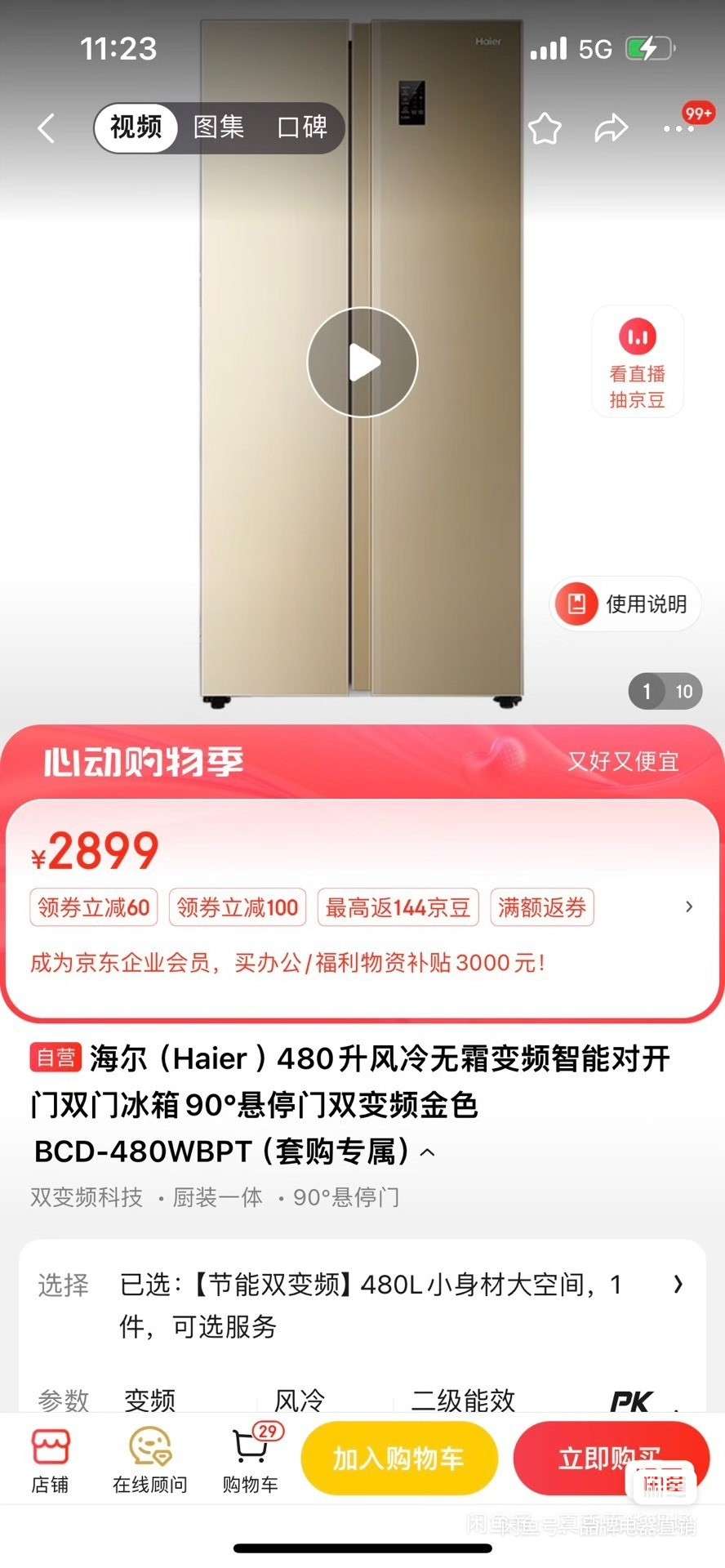Open 看直播抽京豆 live stream
The image size is (725, 1568).
(x=638, y=362)
